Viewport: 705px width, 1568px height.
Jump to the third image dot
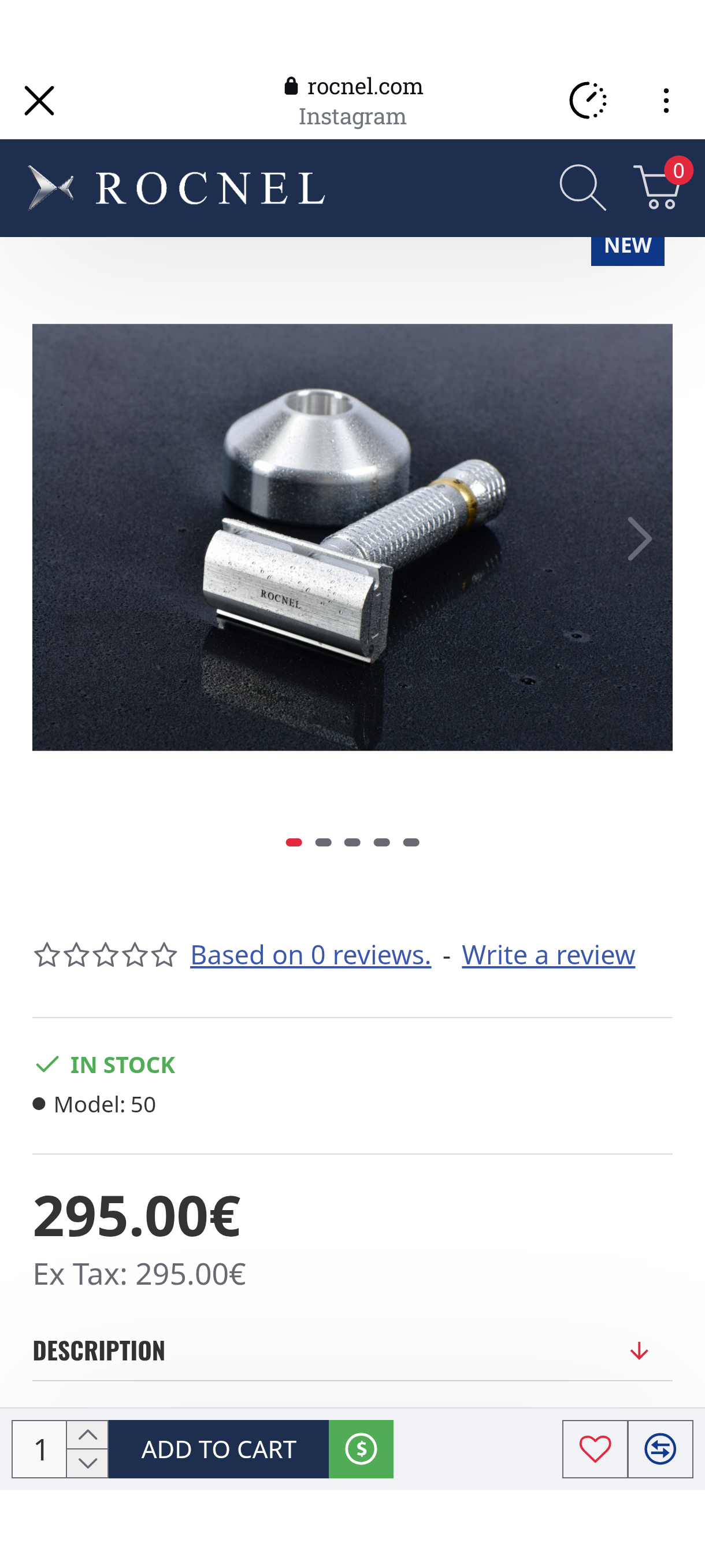tap(352, 842)
